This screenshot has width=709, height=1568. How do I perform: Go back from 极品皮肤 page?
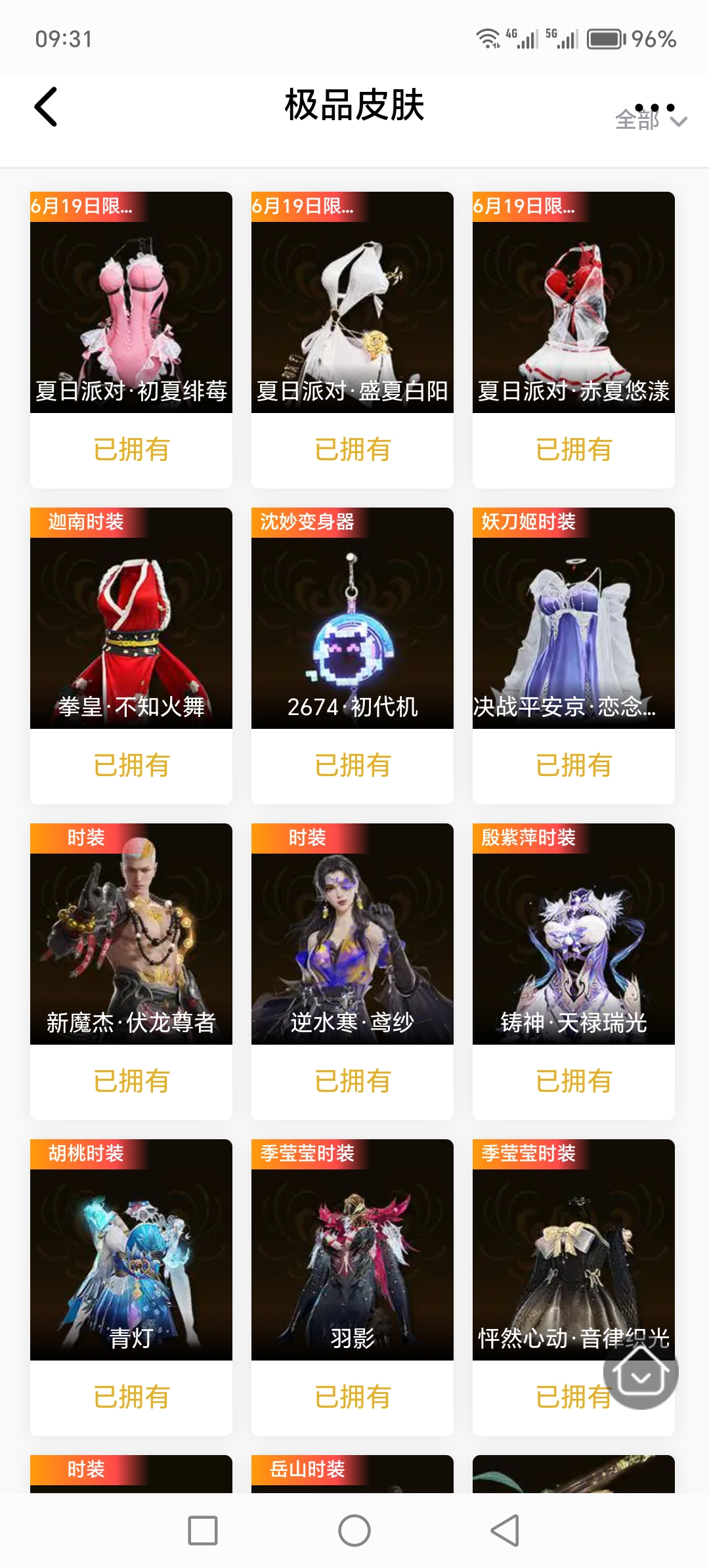click(46, 107)
